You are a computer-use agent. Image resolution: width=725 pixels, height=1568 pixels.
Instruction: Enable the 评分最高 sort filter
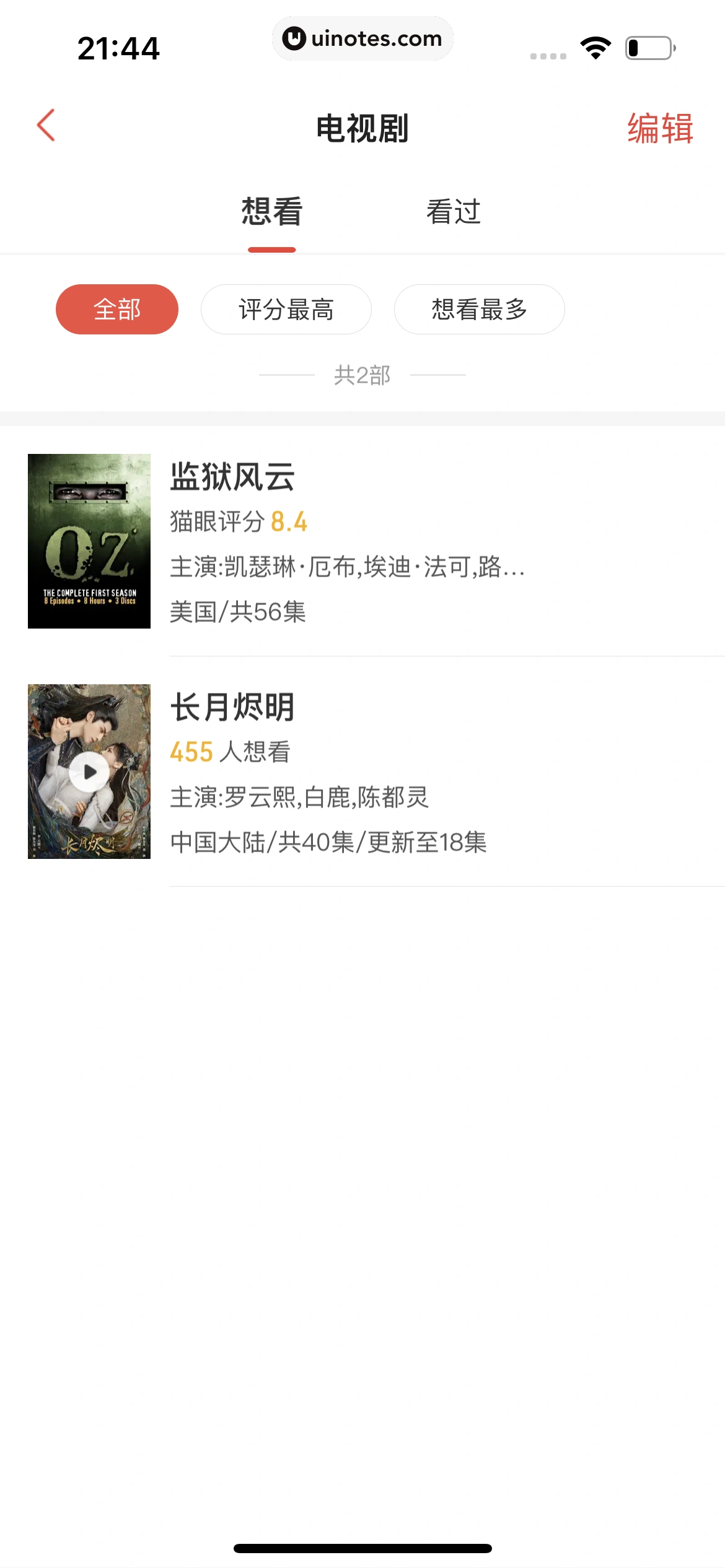point(286,309)
